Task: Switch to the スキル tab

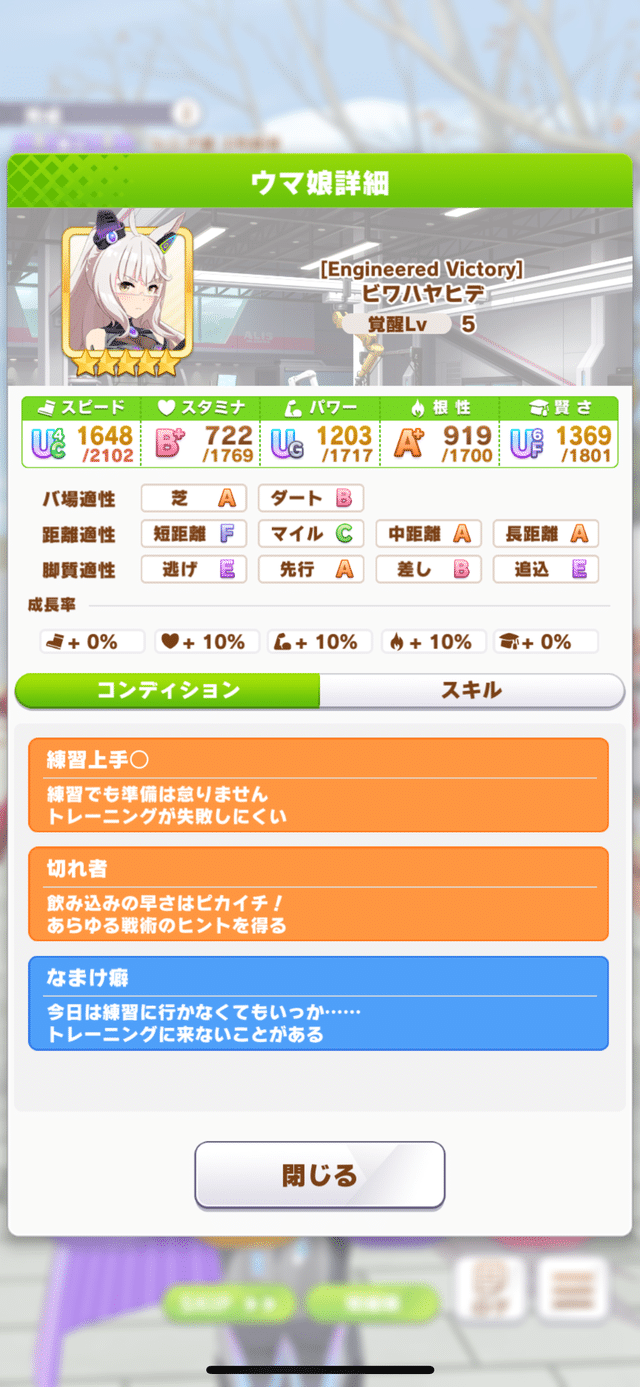Action: pyautogui.click(x=471, y=690)
